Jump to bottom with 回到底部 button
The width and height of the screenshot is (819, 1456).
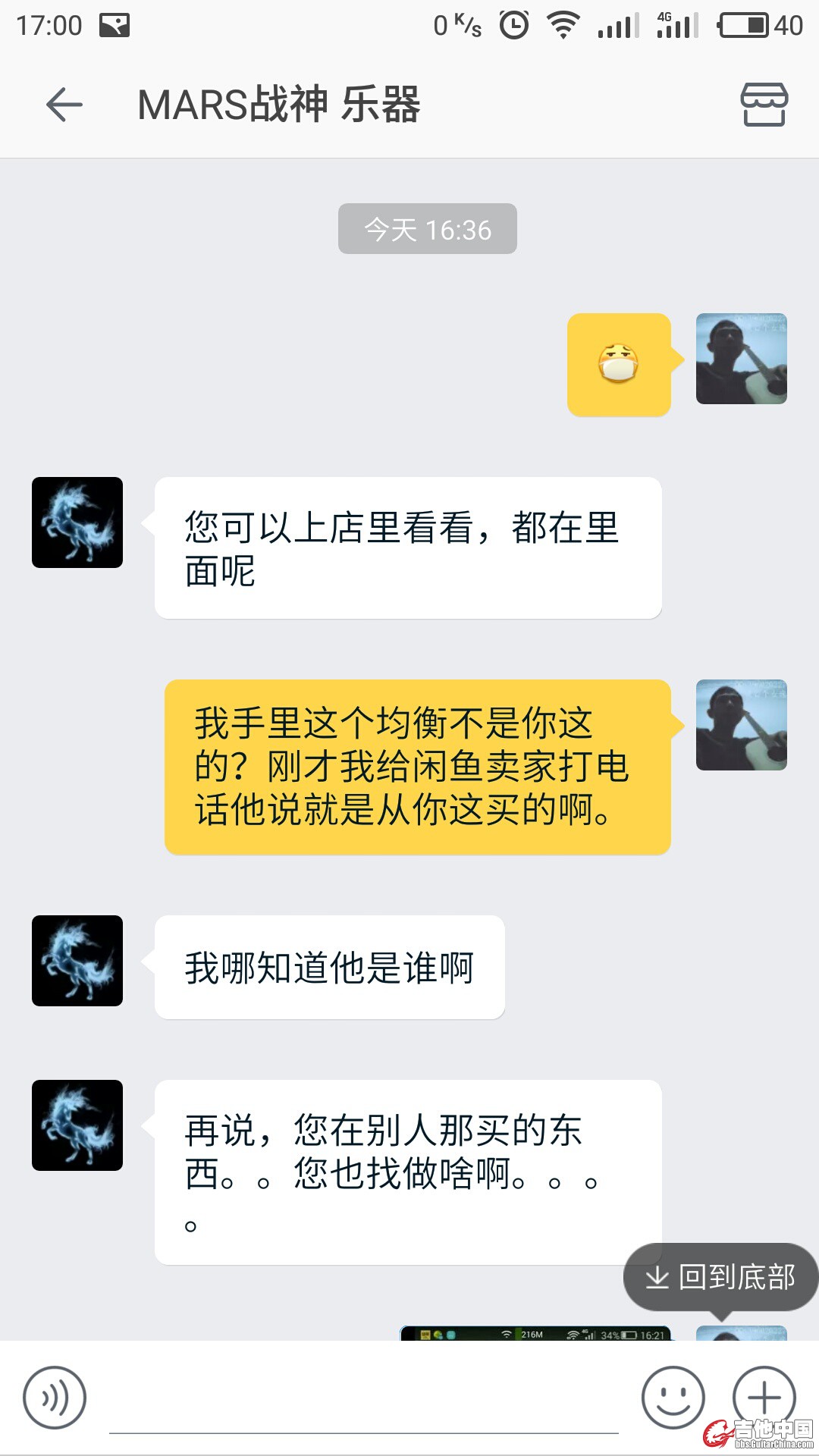[x=720, y=1277]
